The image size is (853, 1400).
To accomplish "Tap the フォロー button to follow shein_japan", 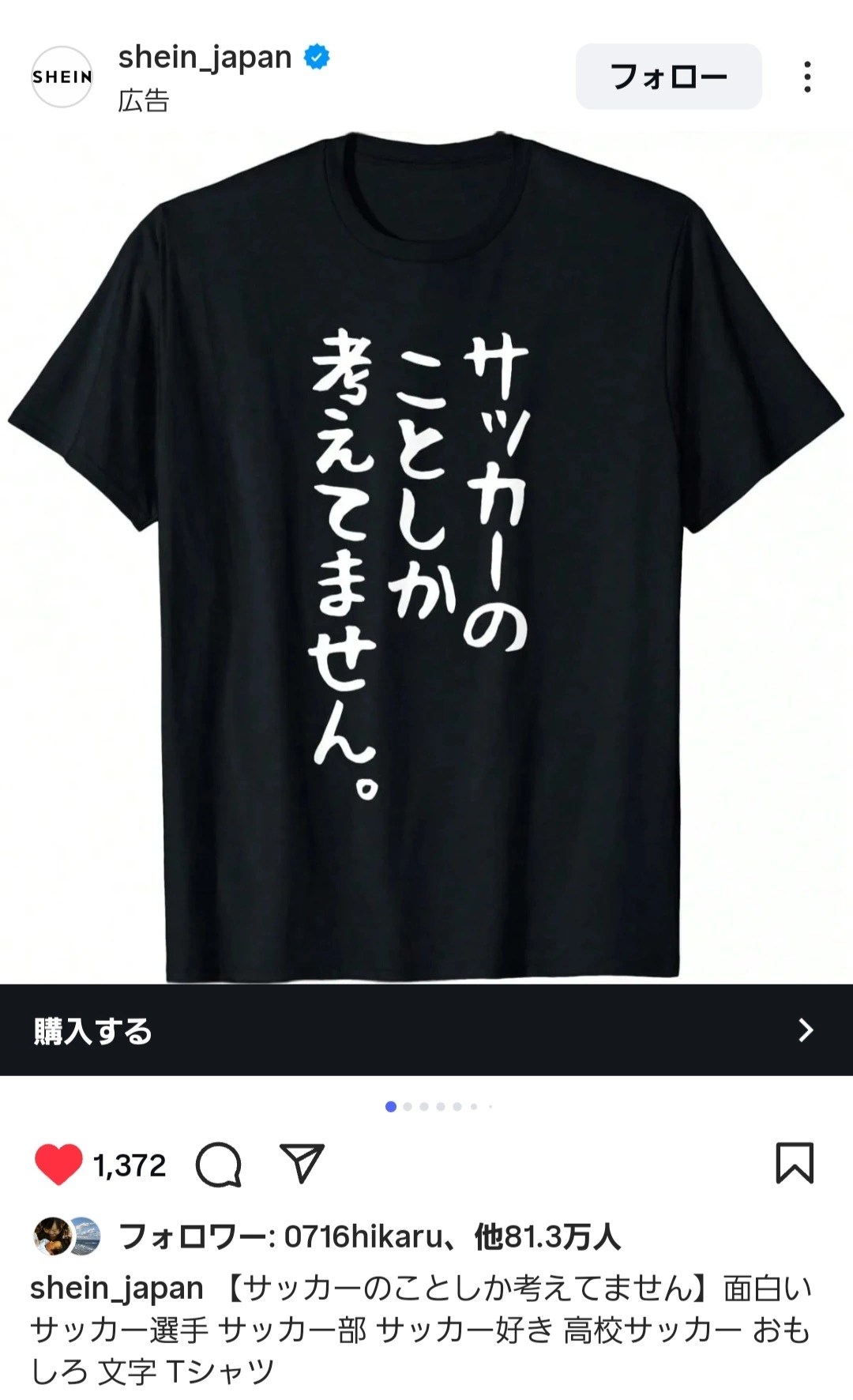I will (668, 77).
